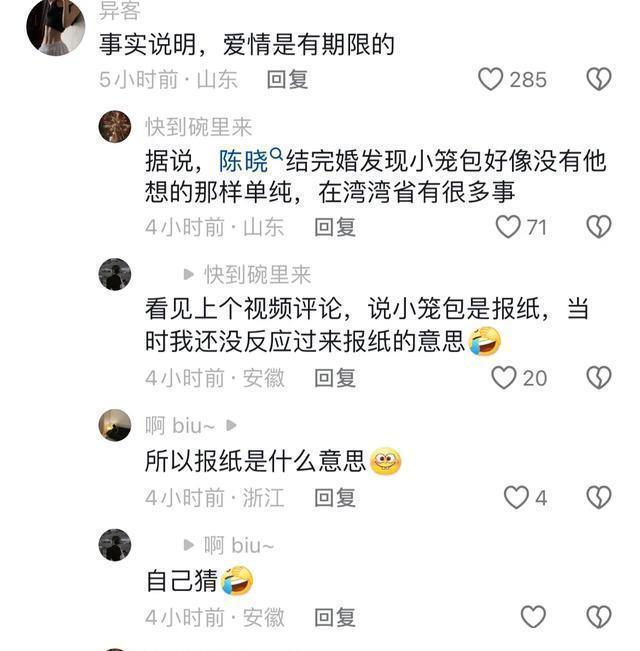Screen dimensions: 640x651
Task: View 异客's profile picture
Action: (x=55, y=27)
